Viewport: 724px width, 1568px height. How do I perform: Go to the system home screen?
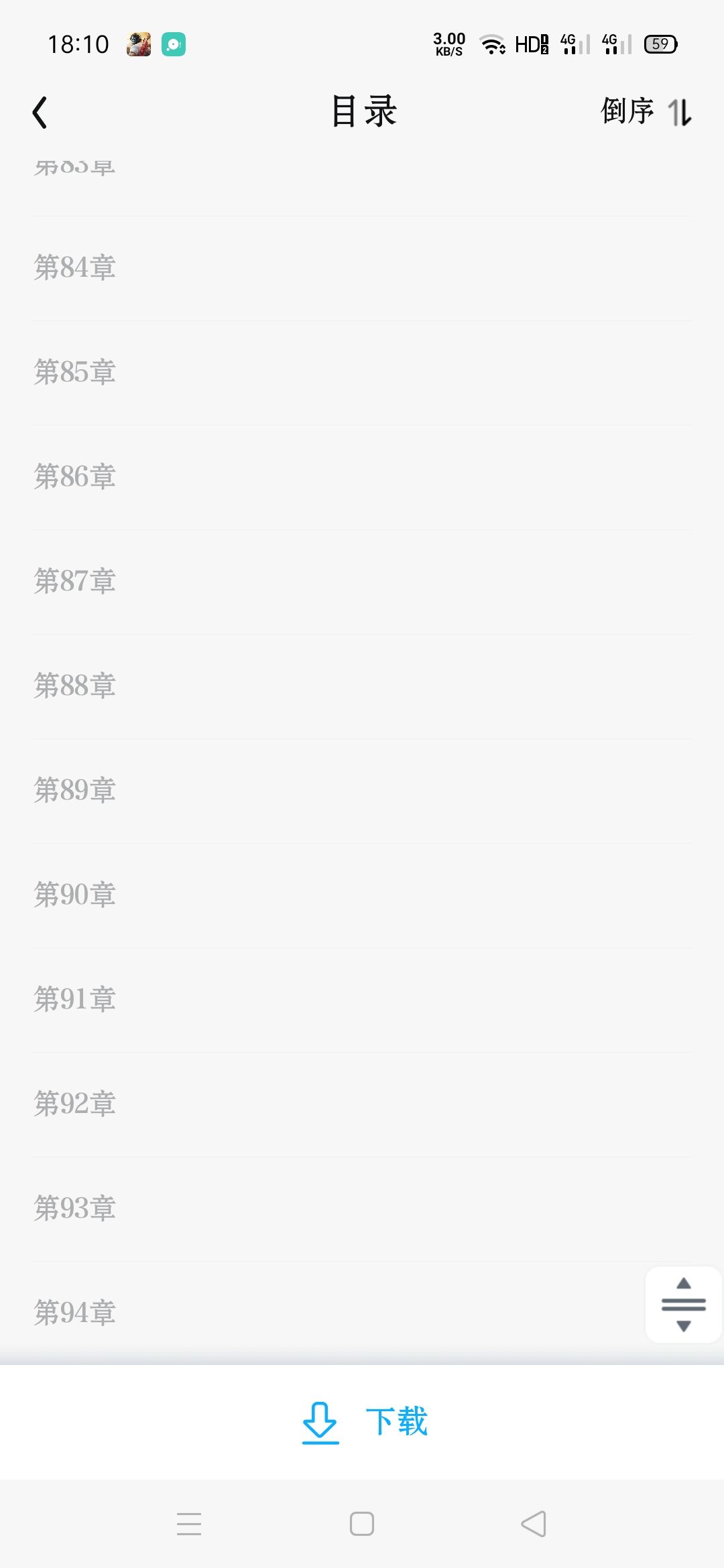click(362, 1524)
